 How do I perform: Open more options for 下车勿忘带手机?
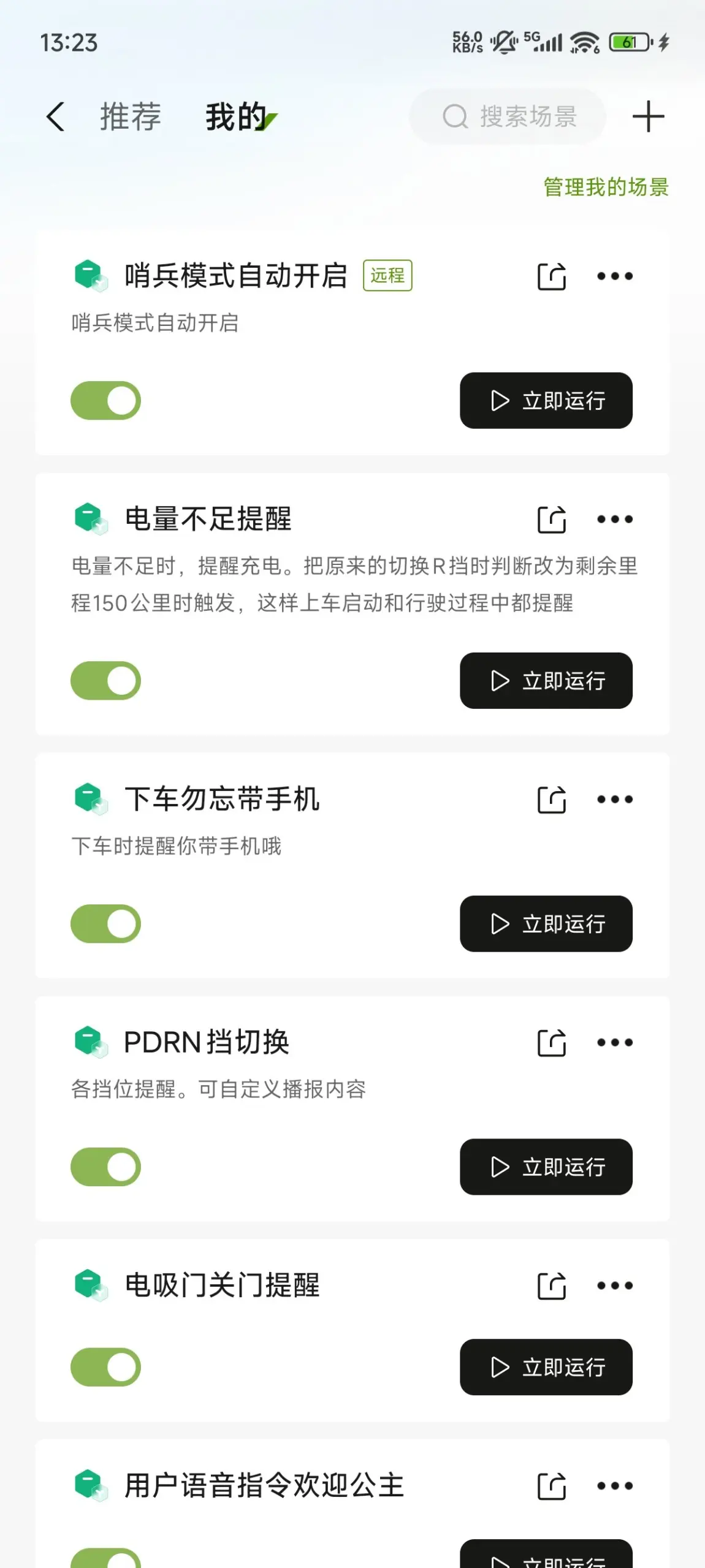615,799
